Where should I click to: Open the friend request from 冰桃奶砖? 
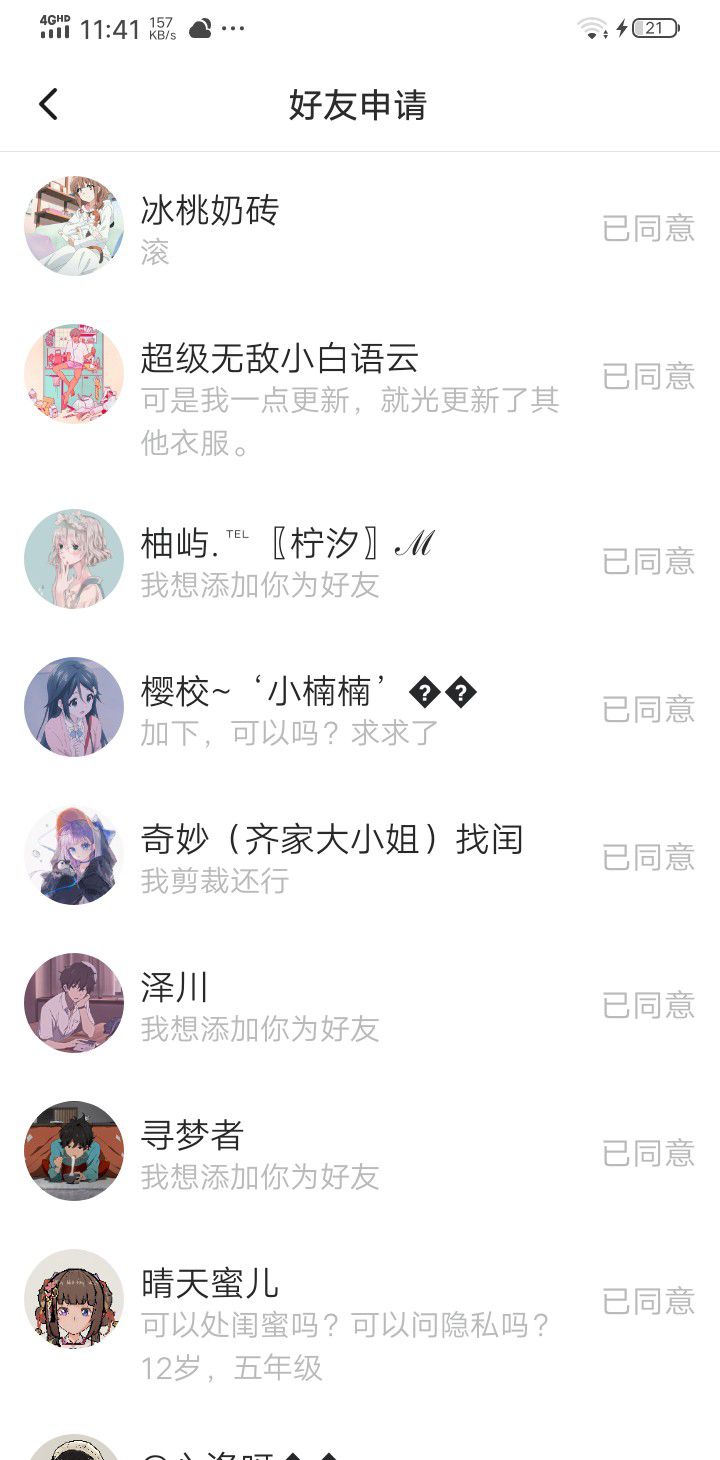click(360, 228)
